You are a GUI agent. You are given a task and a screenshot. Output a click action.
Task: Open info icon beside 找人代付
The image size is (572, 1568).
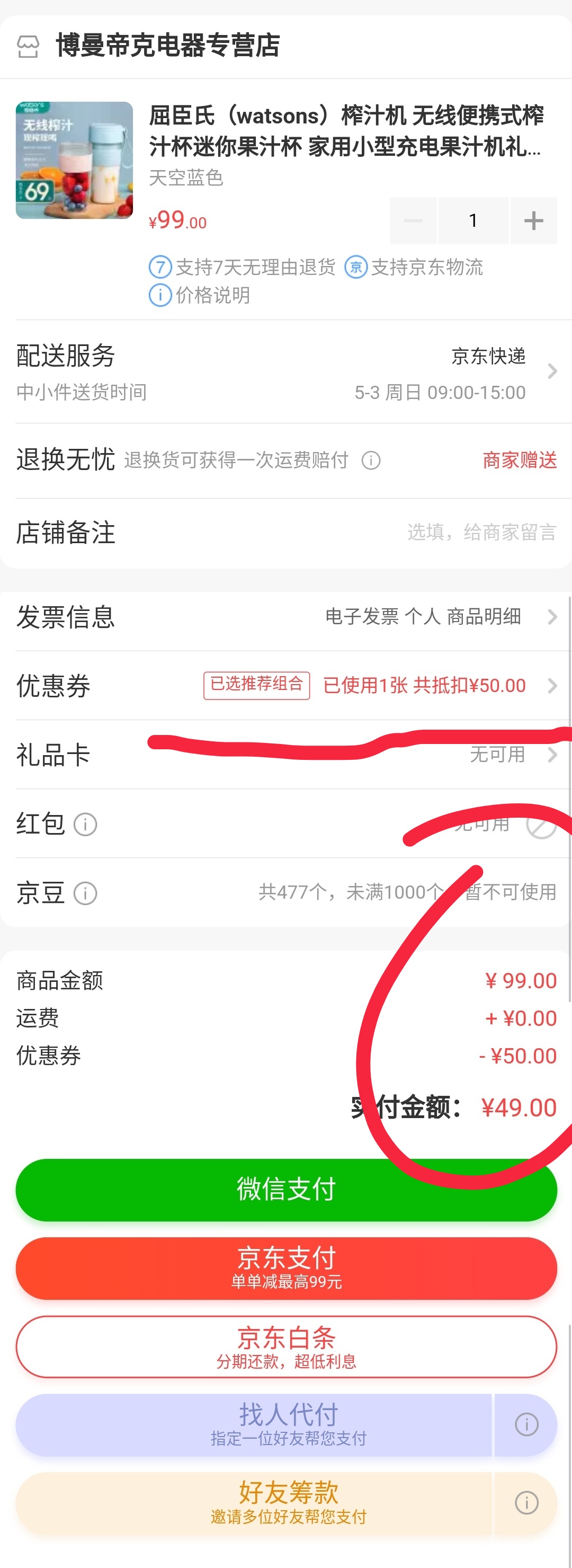(526, 1424)
